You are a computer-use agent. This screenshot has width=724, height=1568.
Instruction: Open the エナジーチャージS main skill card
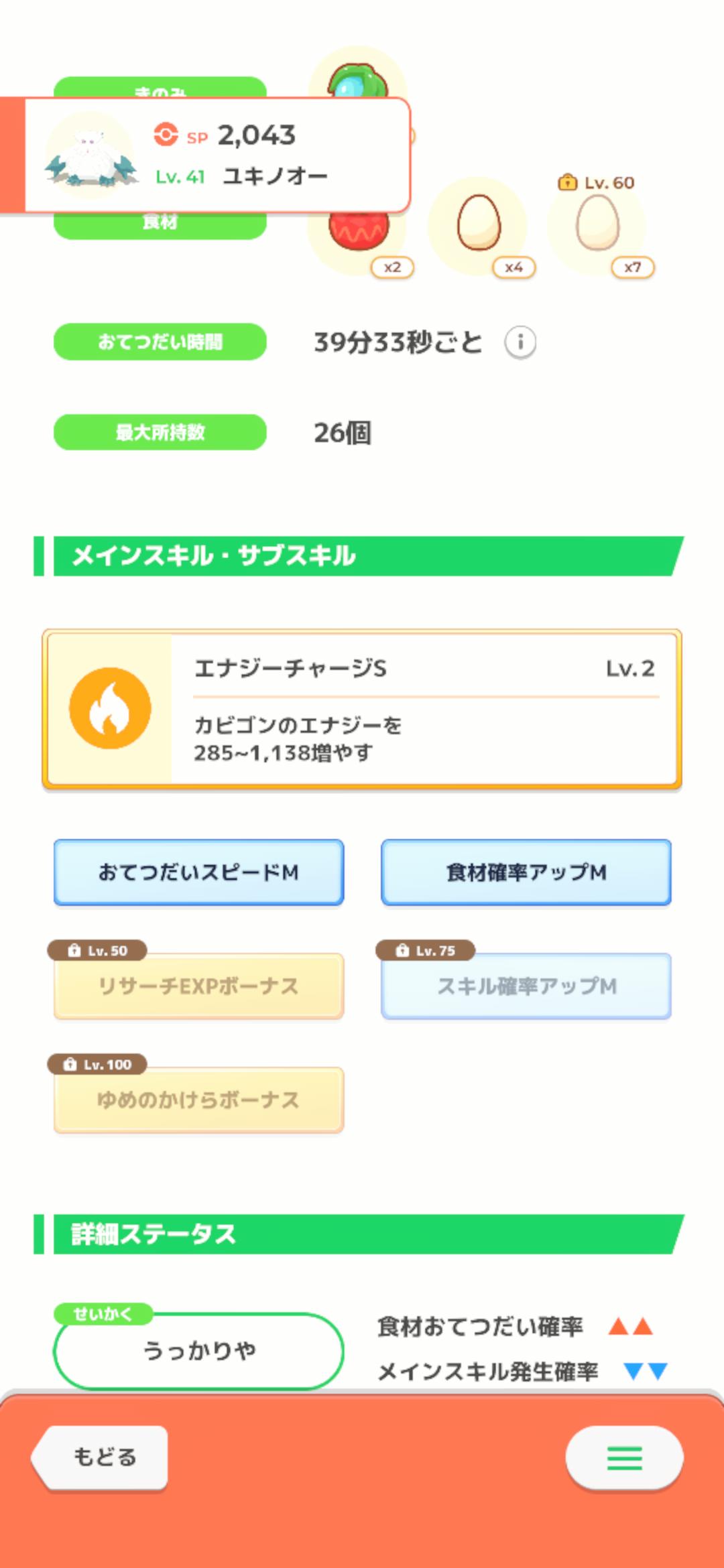click(x=362, y=709)
